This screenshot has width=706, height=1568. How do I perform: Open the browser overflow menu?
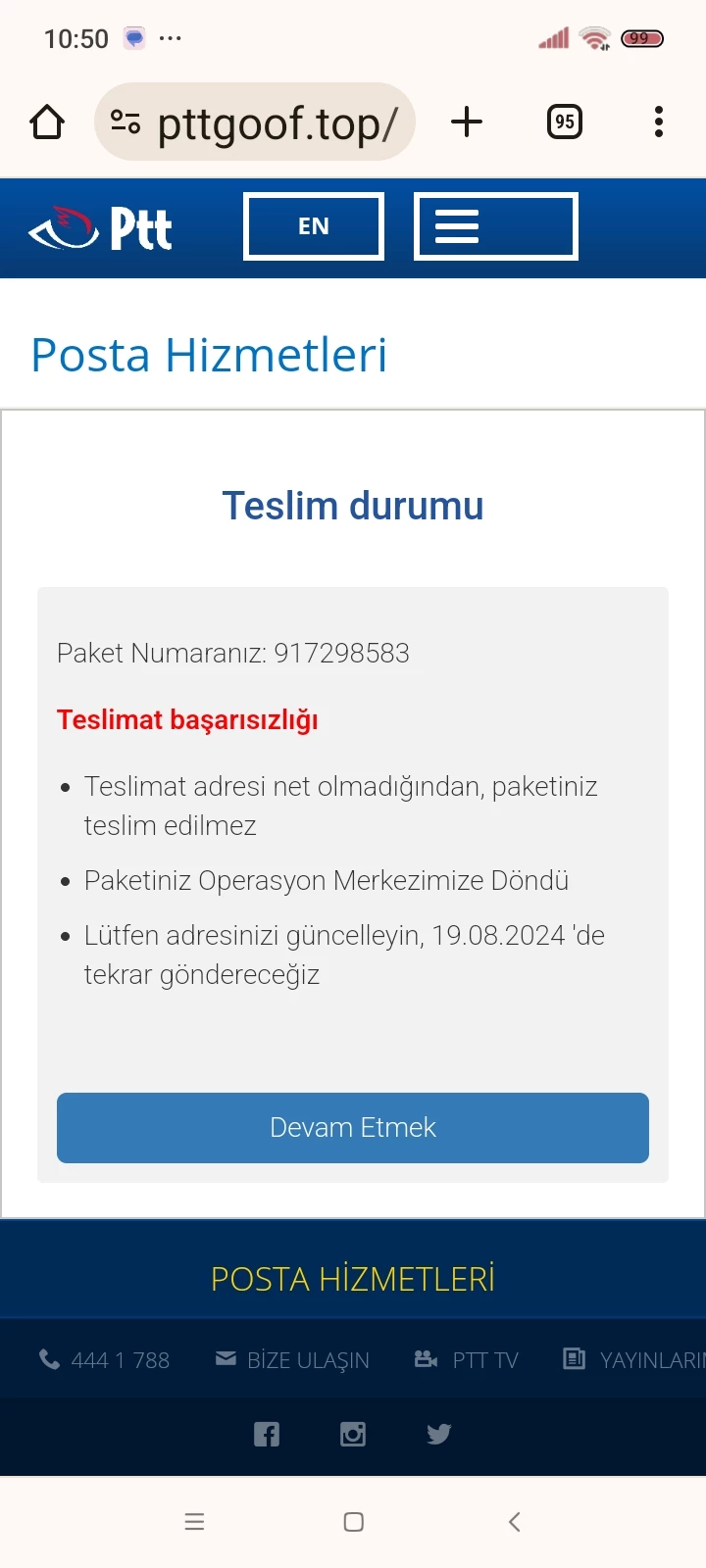point(659,122)
